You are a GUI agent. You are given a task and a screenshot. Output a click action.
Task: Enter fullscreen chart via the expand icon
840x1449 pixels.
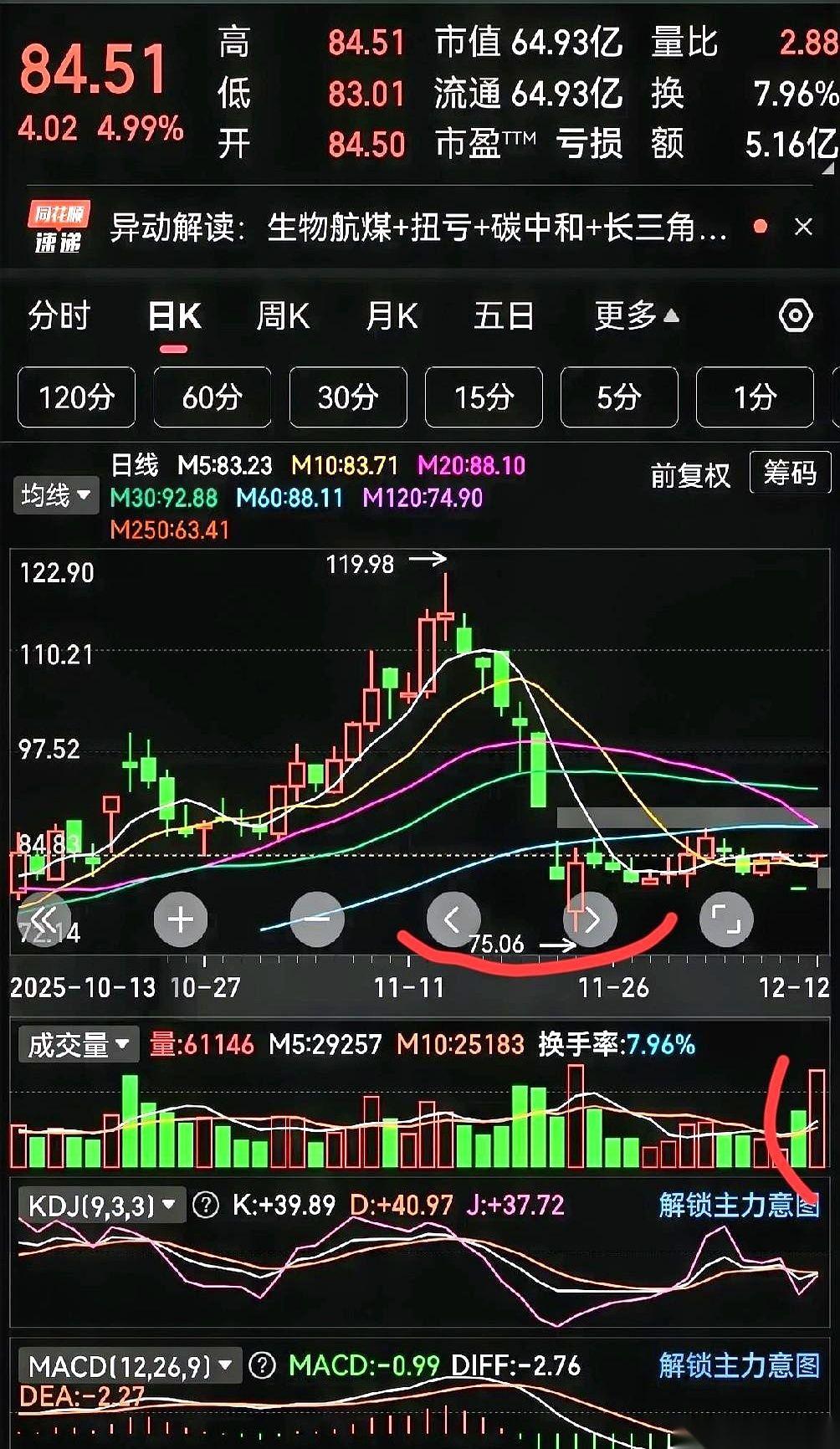pos(726,919)
